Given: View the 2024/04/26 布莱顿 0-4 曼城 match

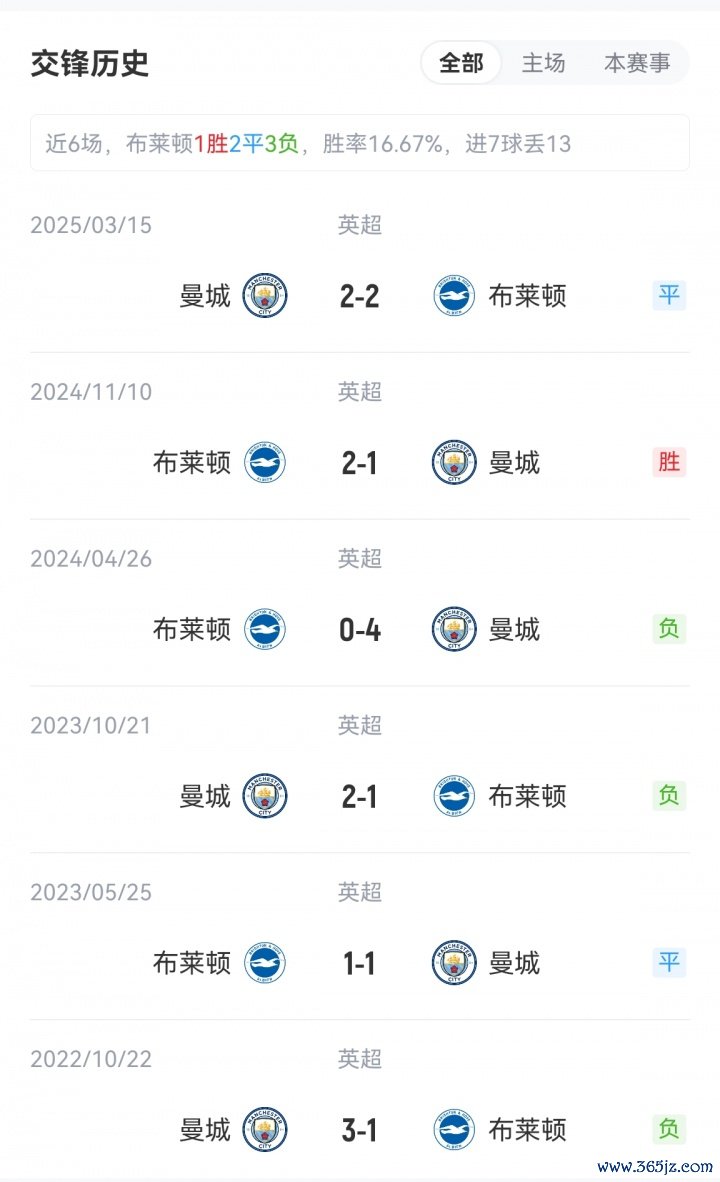Looking at the screenshot, I should pos(359,630).
